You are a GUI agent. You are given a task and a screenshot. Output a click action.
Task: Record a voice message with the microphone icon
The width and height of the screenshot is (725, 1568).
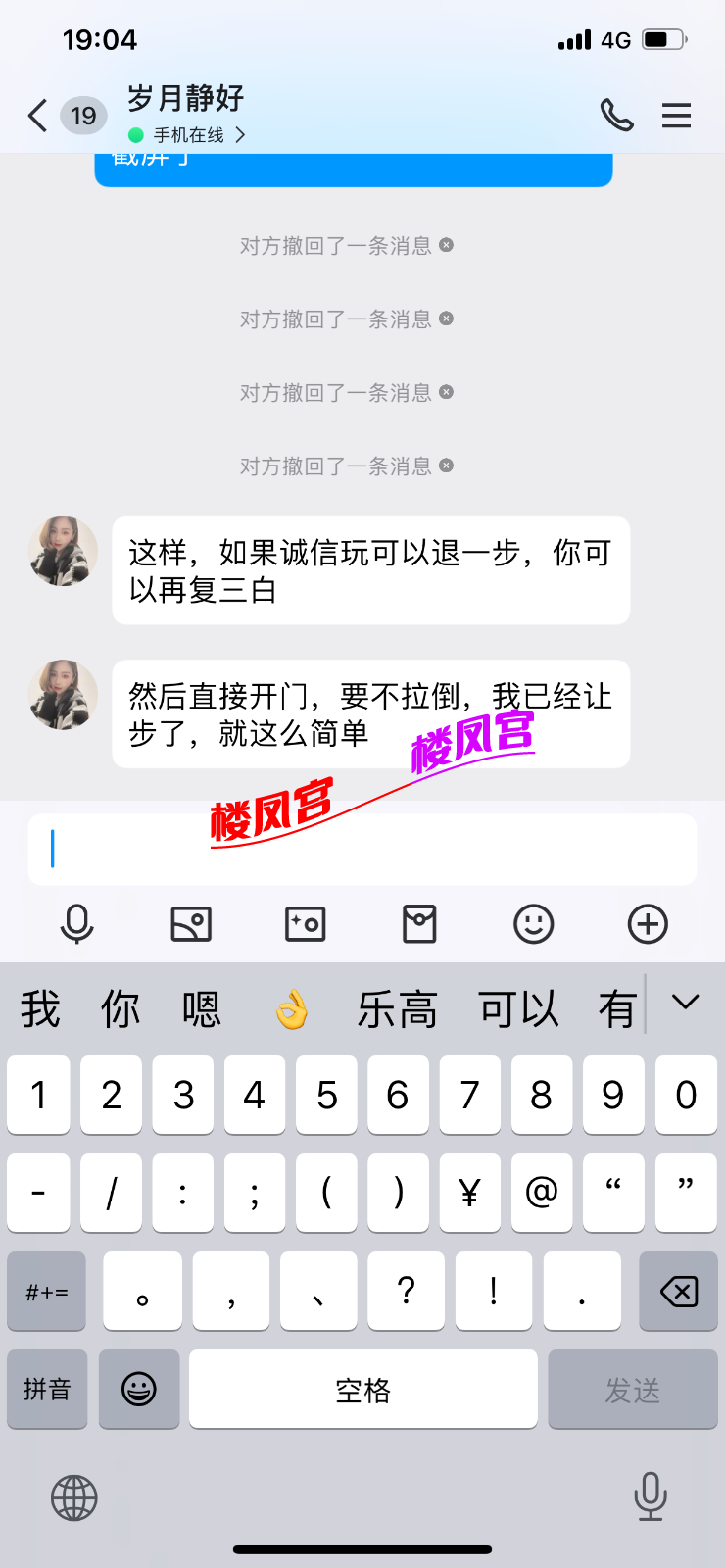(x=76, y=923)
